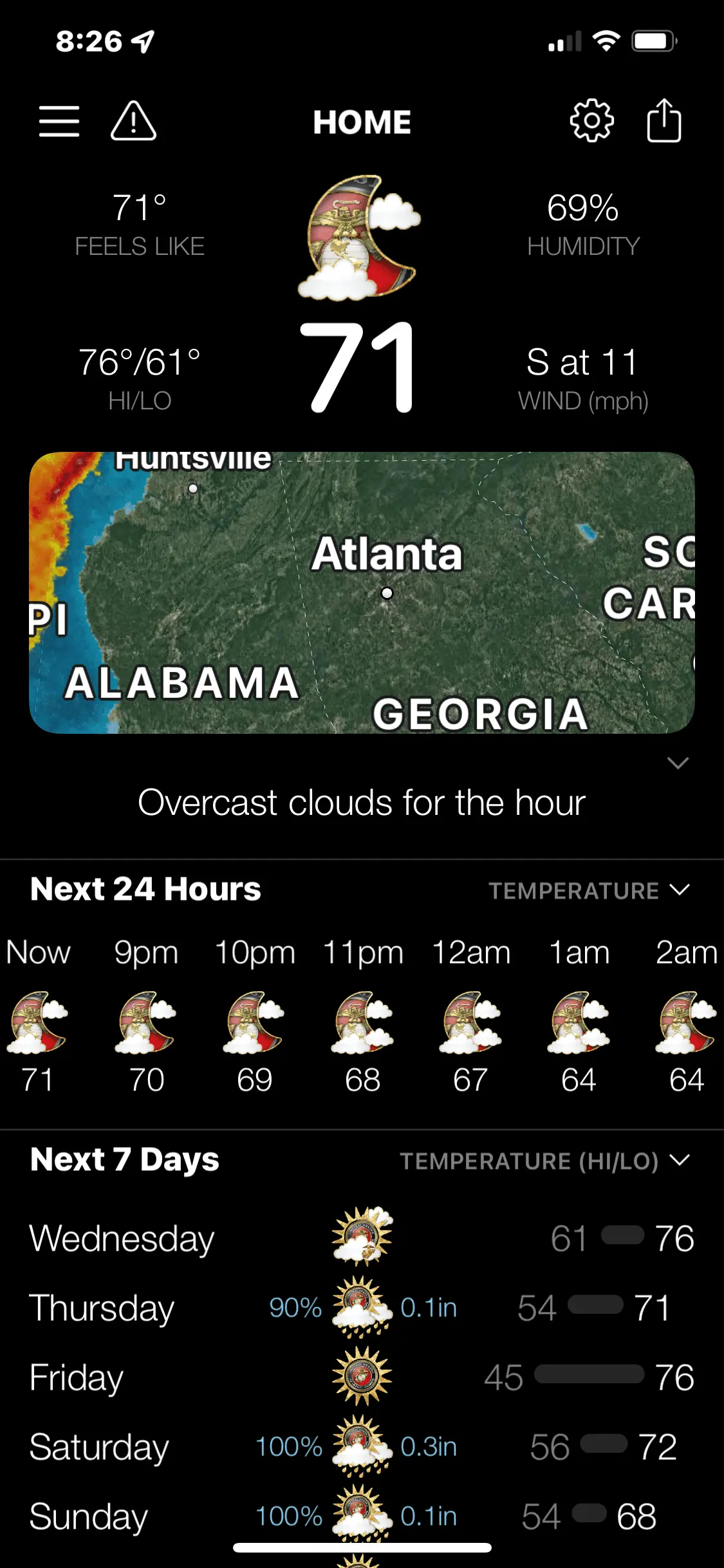This screenshot has width=724, height=1568.
Task: Open the radar map preview
Action: click(362, 592)
